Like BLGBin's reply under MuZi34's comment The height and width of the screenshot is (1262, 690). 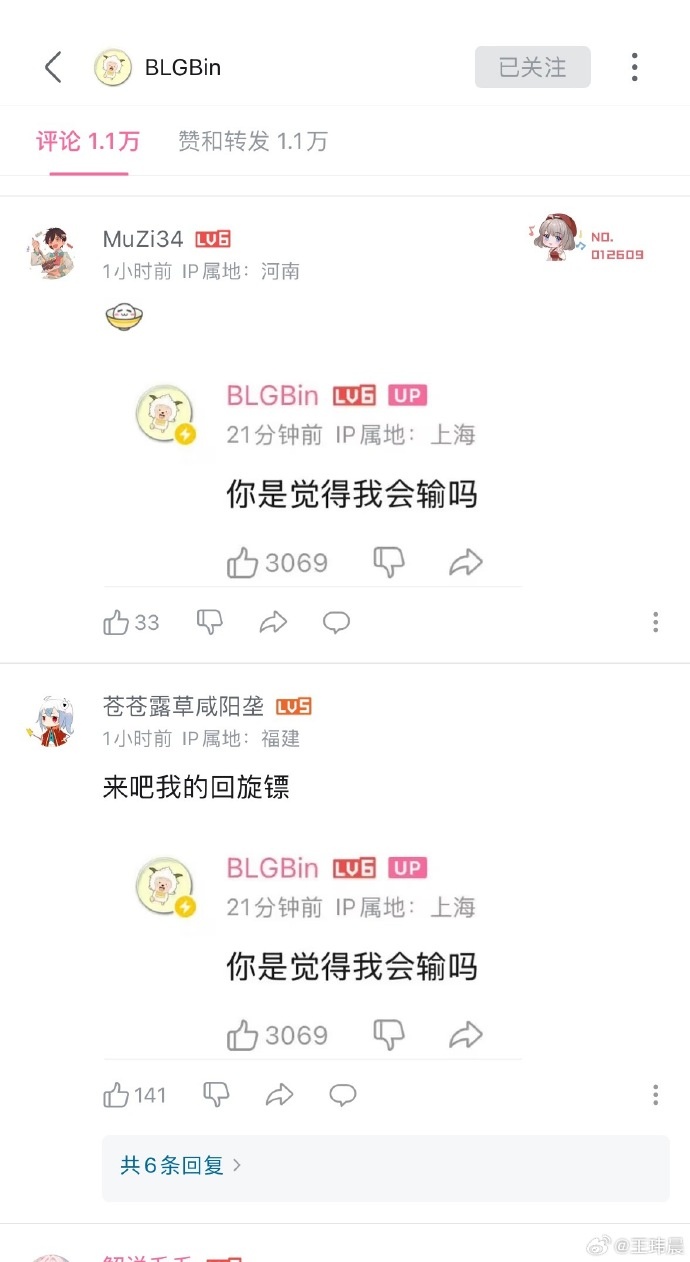(x=243, y=563)
